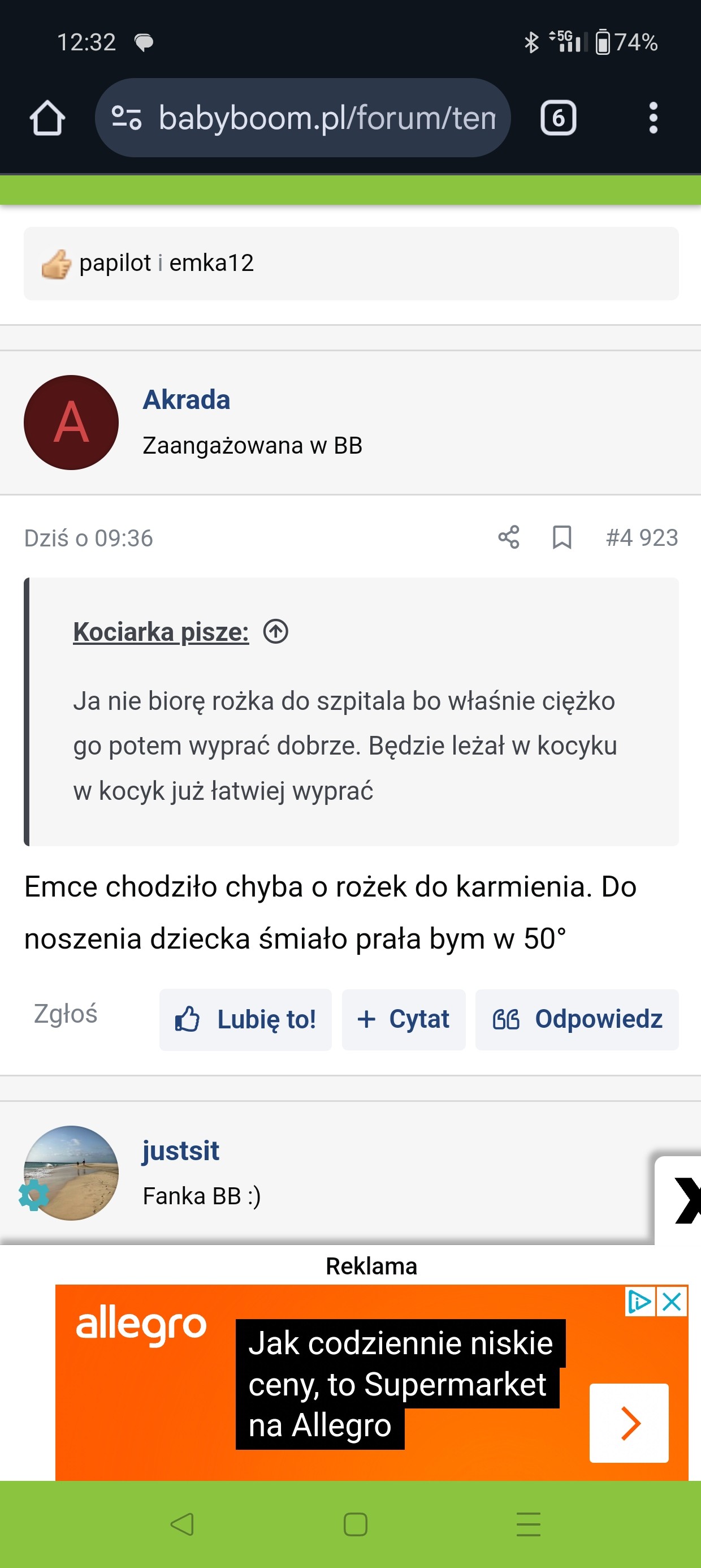Open justsit's user profile

(x=181, y=1151)
